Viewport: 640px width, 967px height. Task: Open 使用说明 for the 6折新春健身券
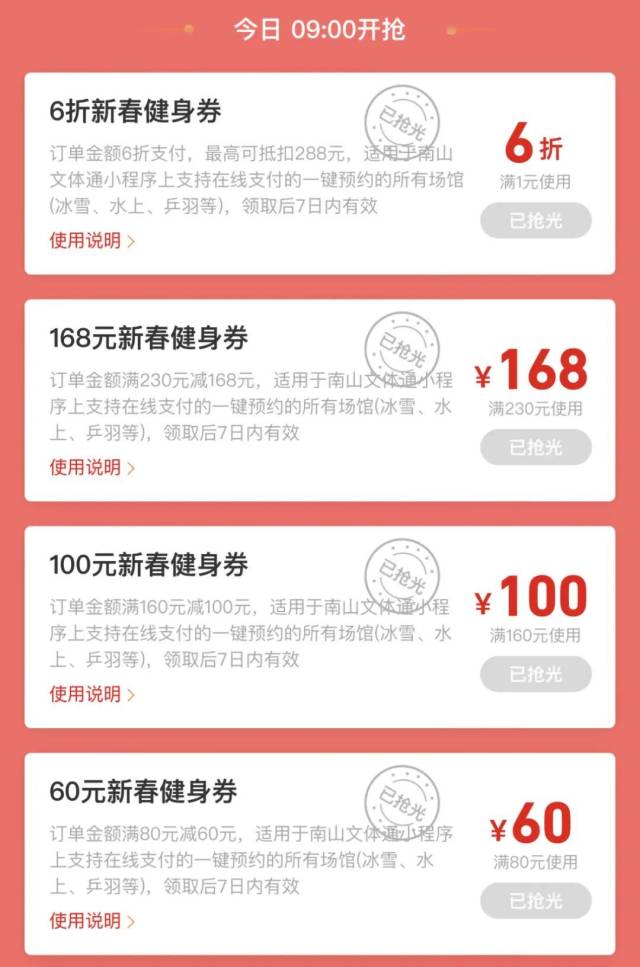click(91, 240)
